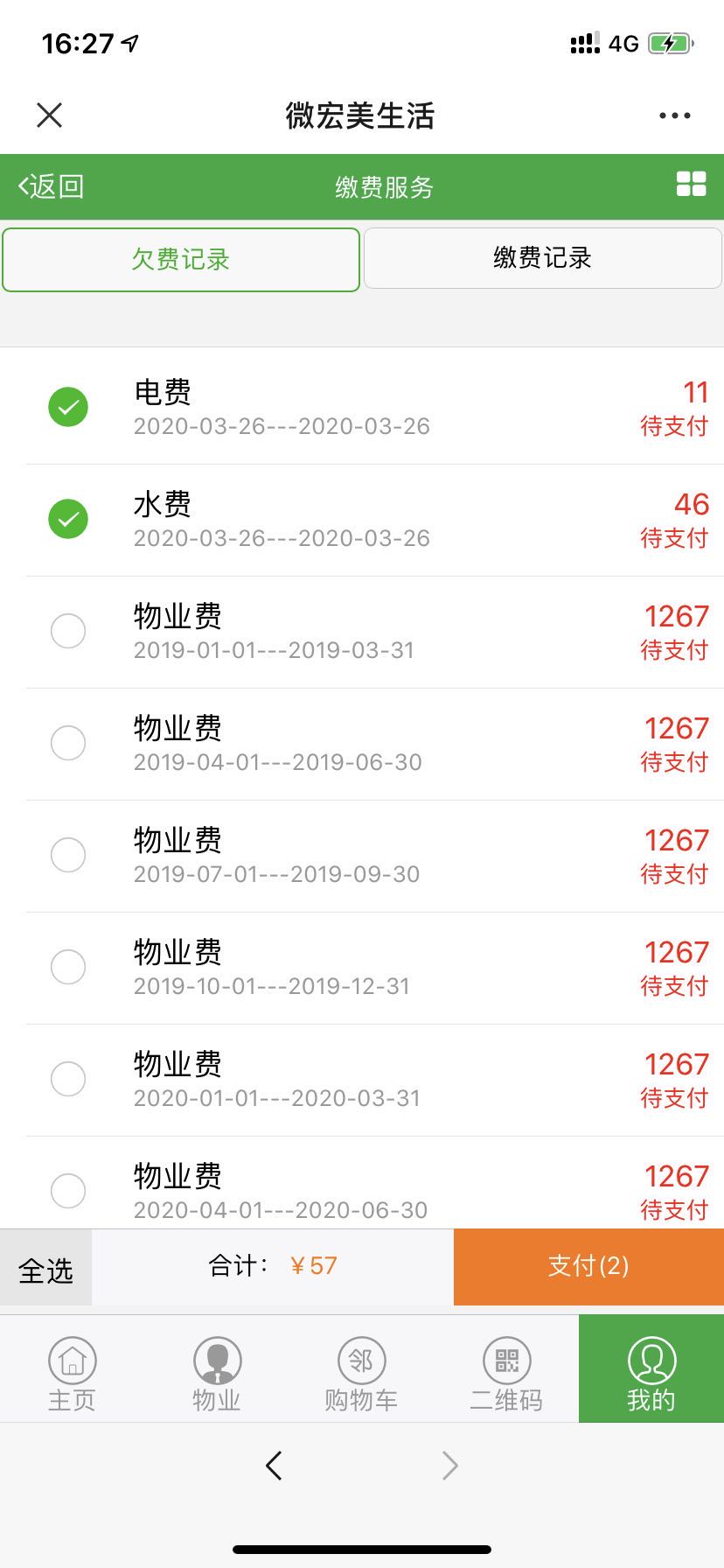724x1568 pixels.
Task: Switch to the 购物车 tab
Action: pos(361,1374)
